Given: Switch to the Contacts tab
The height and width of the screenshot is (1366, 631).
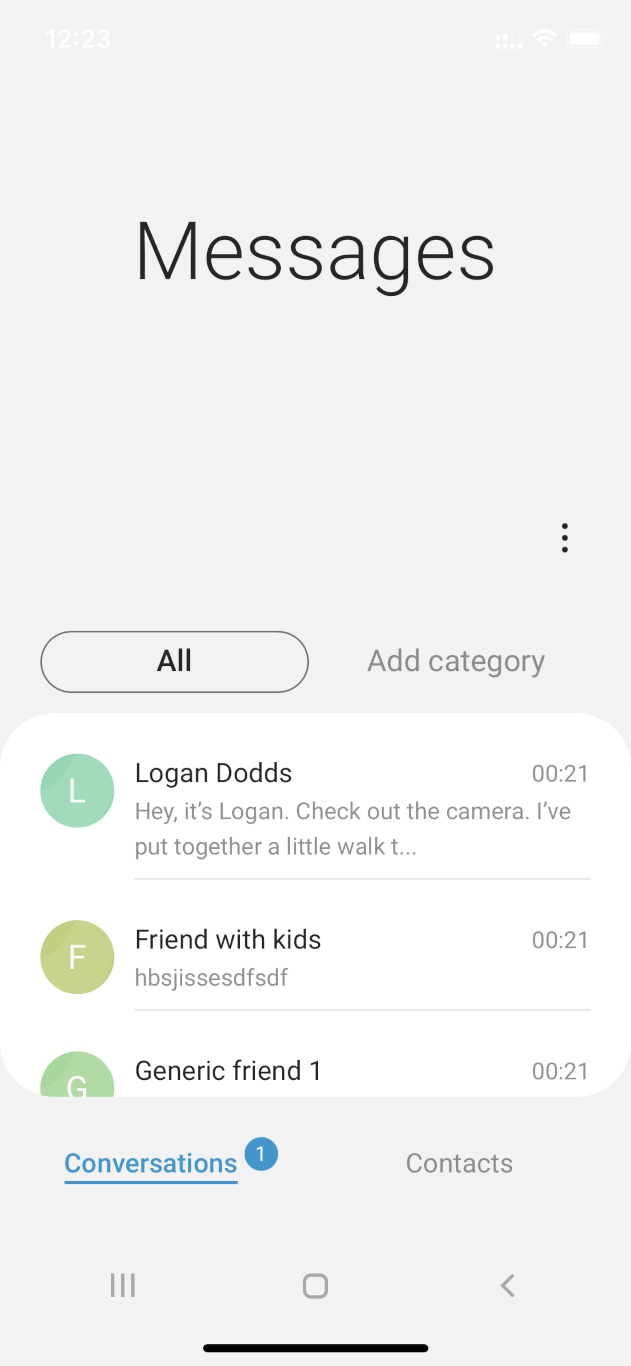Looking at the screenshot, I should coord(459,1163).
